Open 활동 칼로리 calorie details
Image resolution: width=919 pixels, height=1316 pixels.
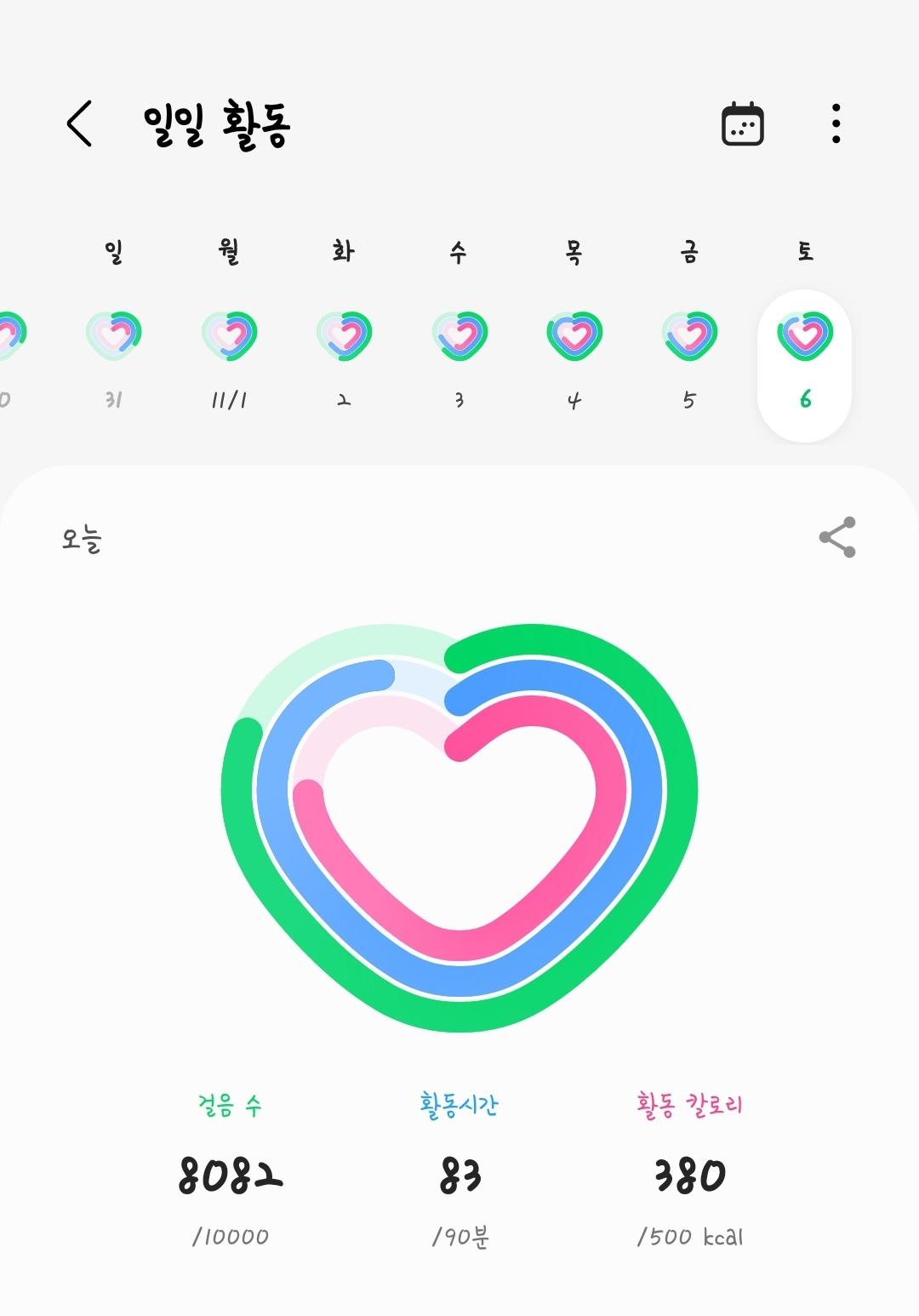pos(689,1175)
